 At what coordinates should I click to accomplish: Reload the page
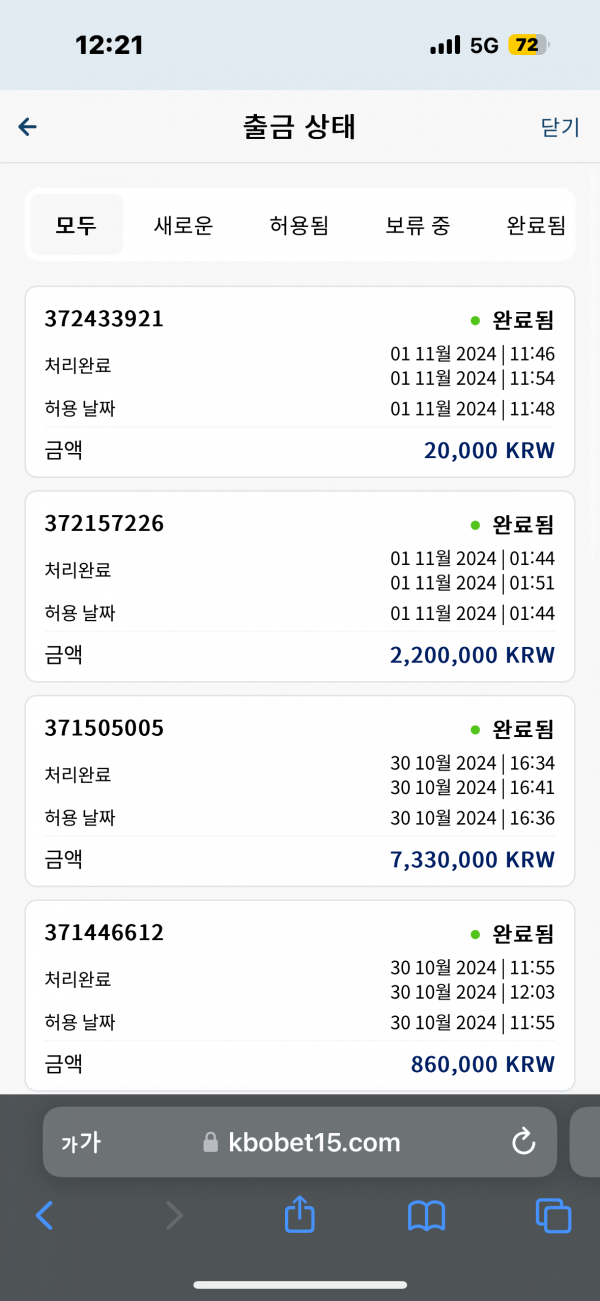pyautogui.click(x=524, y=1142)
